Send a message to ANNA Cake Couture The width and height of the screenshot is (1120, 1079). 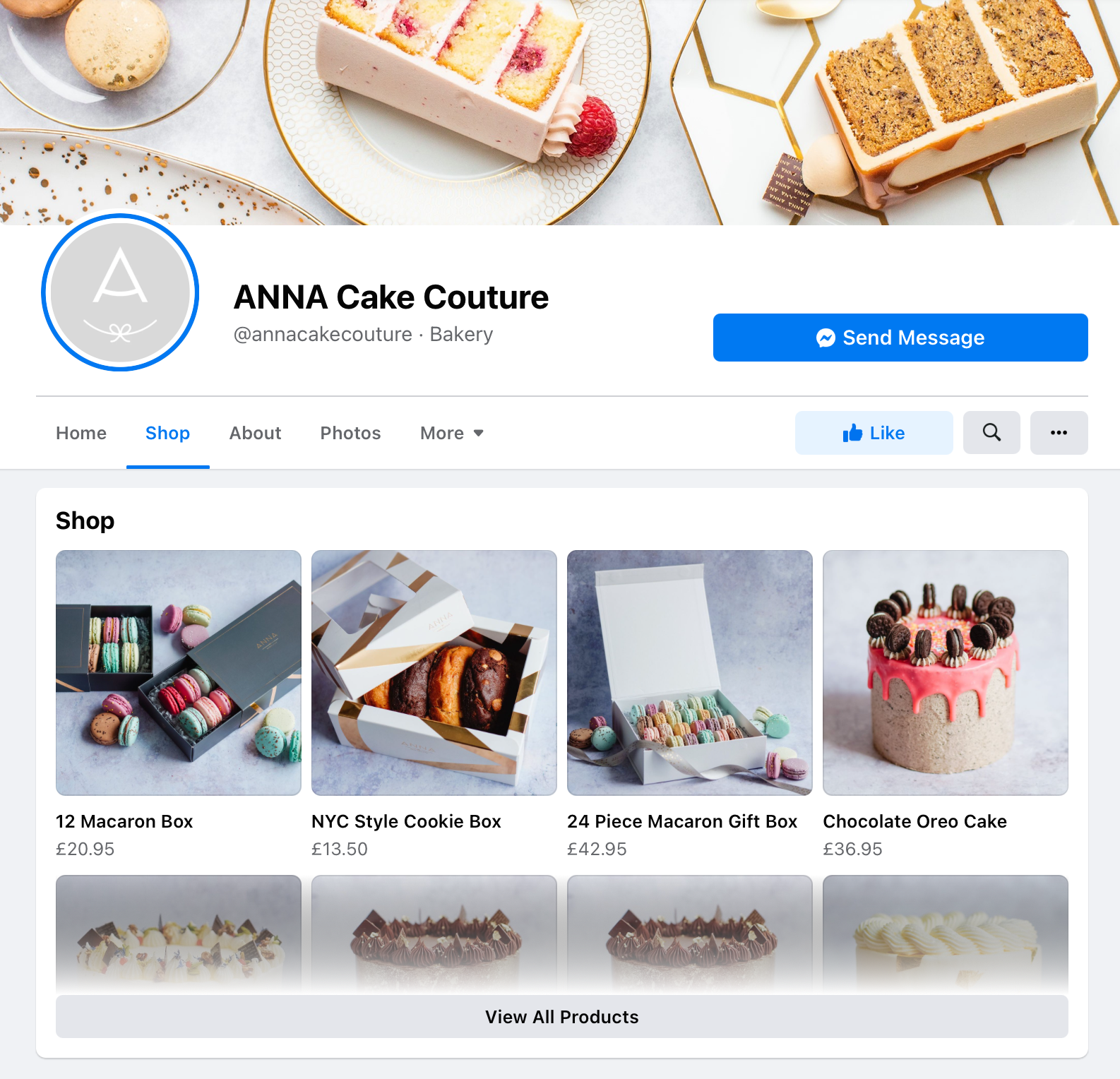(900, 338)
